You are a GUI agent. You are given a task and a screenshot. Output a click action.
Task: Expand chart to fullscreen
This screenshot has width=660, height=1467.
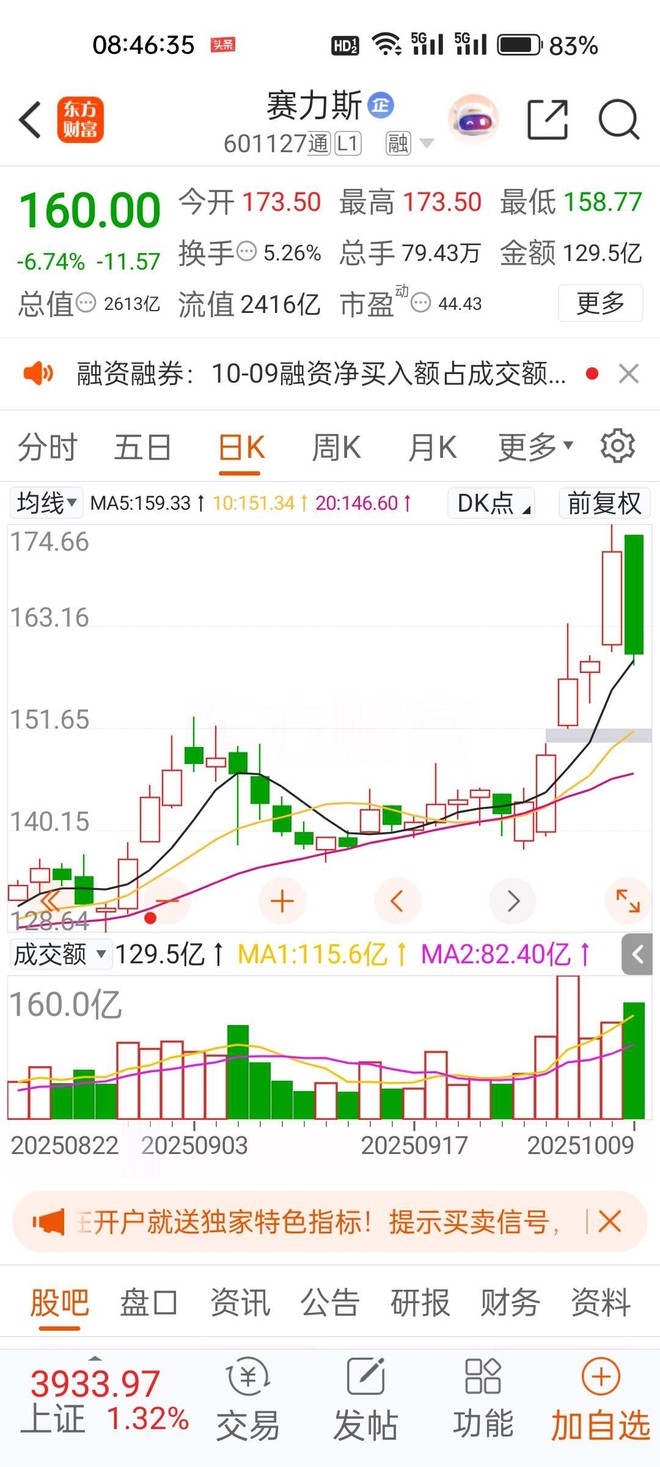pos(628,901)
